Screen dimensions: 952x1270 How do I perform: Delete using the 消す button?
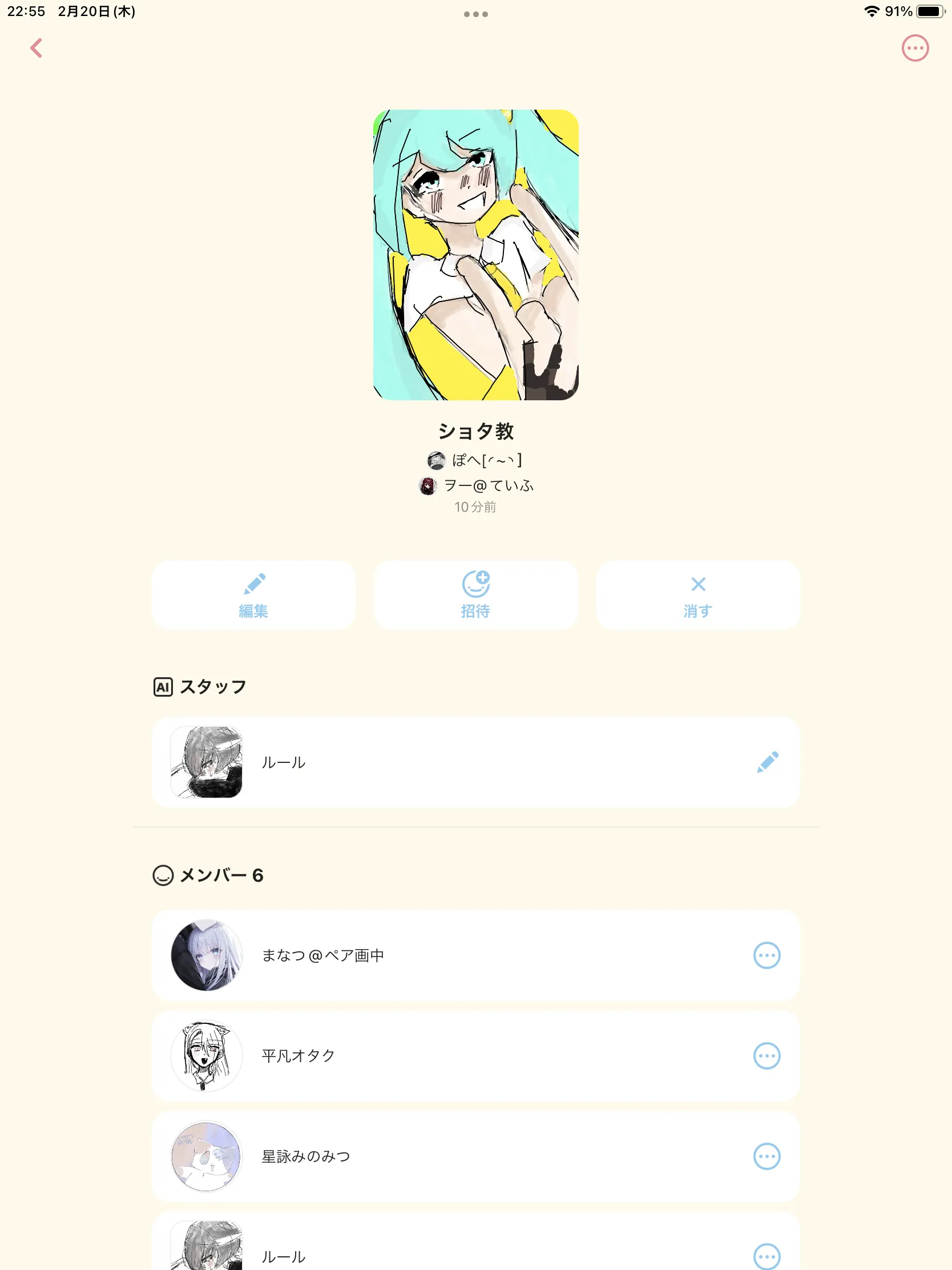(x=698, y=596)
